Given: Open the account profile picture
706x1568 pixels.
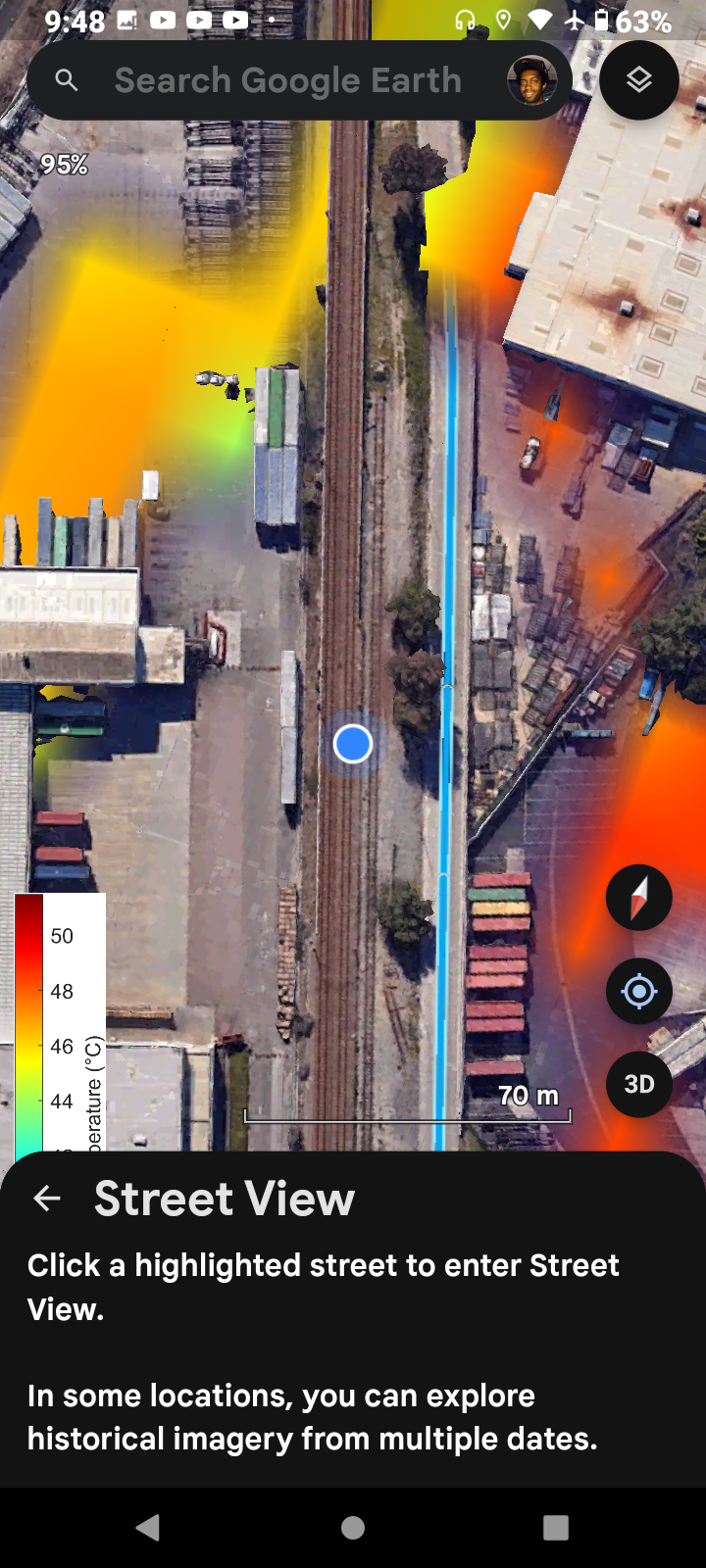Looking at the screenshot, I should tap(531, 80).
